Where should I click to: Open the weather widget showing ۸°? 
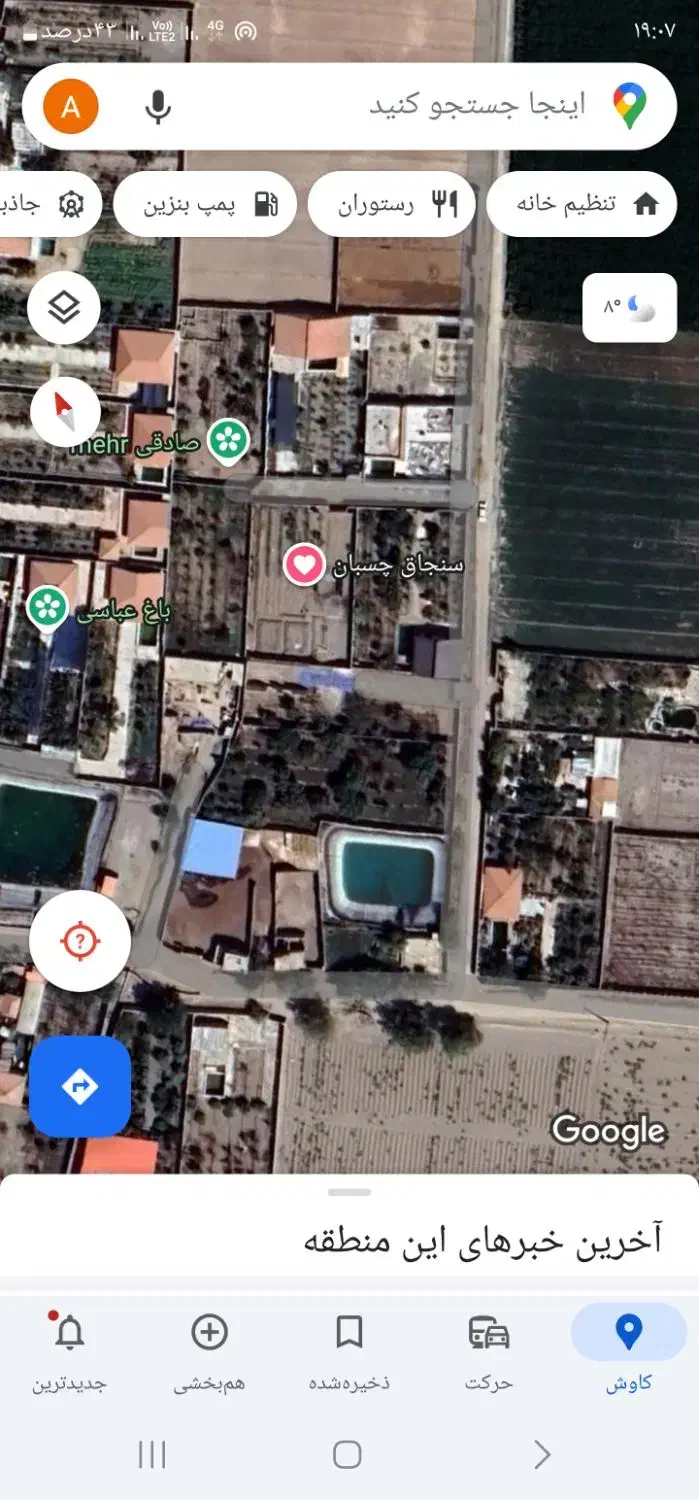point(629,307)
